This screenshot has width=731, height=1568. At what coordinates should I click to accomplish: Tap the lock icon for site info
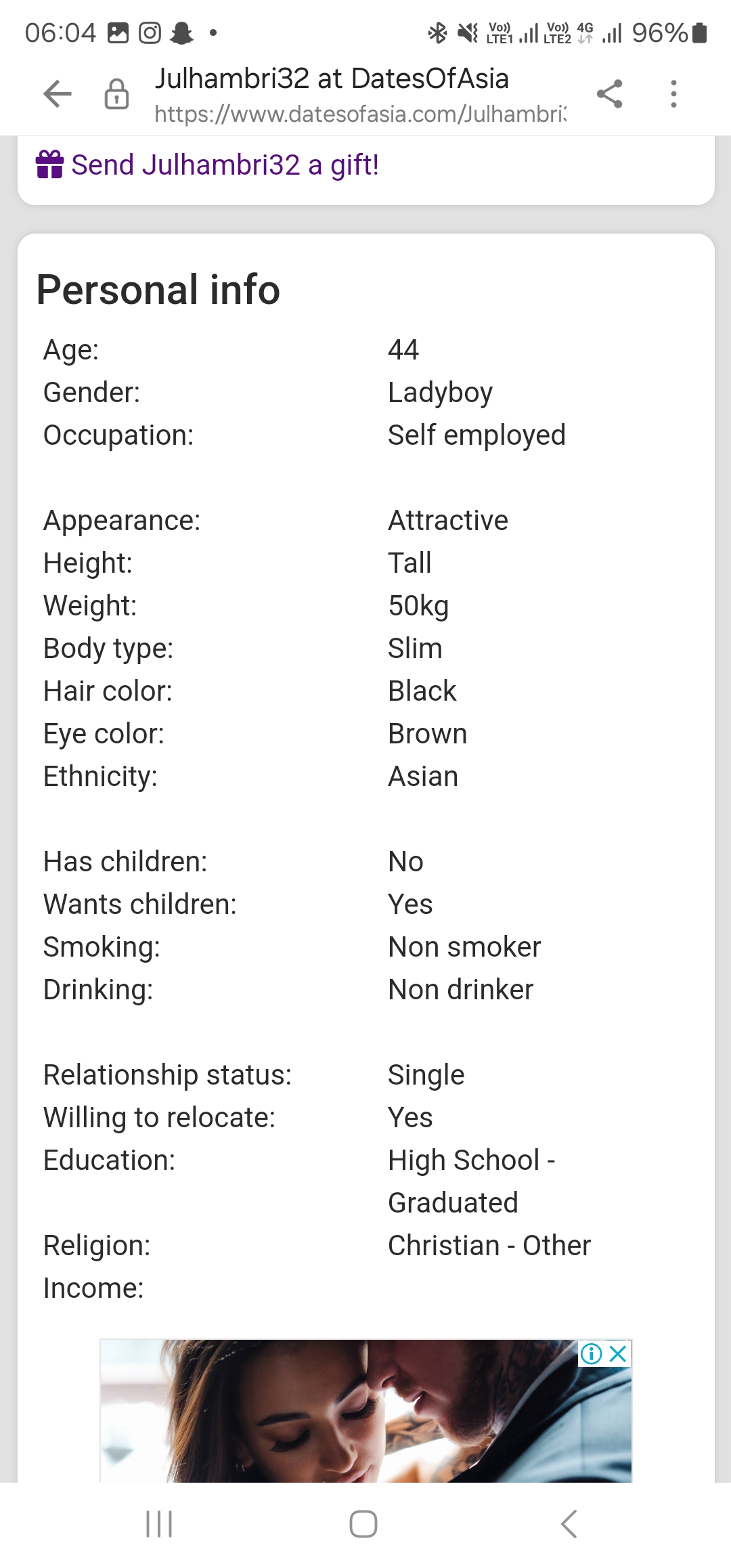tap(116, 93)
